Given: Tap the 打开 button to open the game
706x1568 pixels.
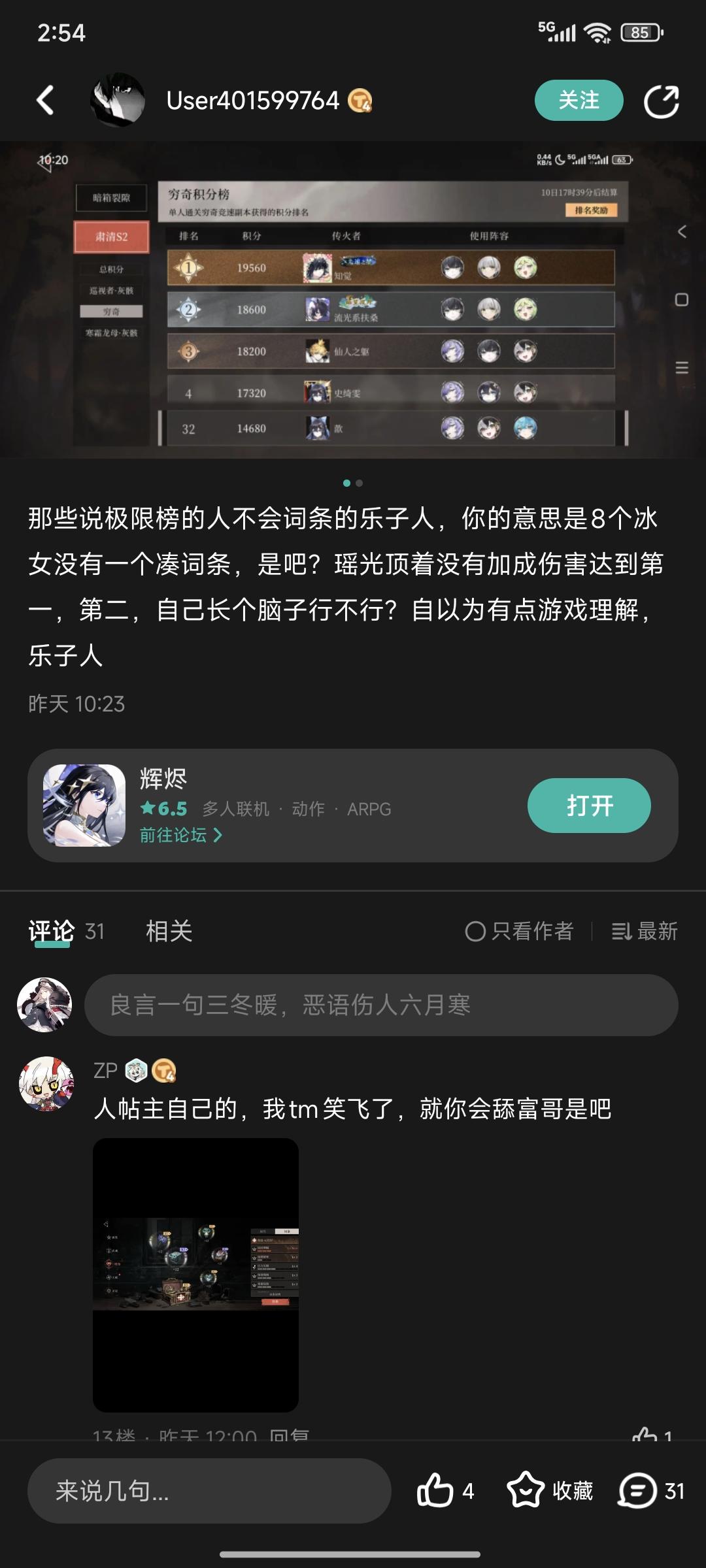Looking at the screenshot, I should click(x=589, y=806).
